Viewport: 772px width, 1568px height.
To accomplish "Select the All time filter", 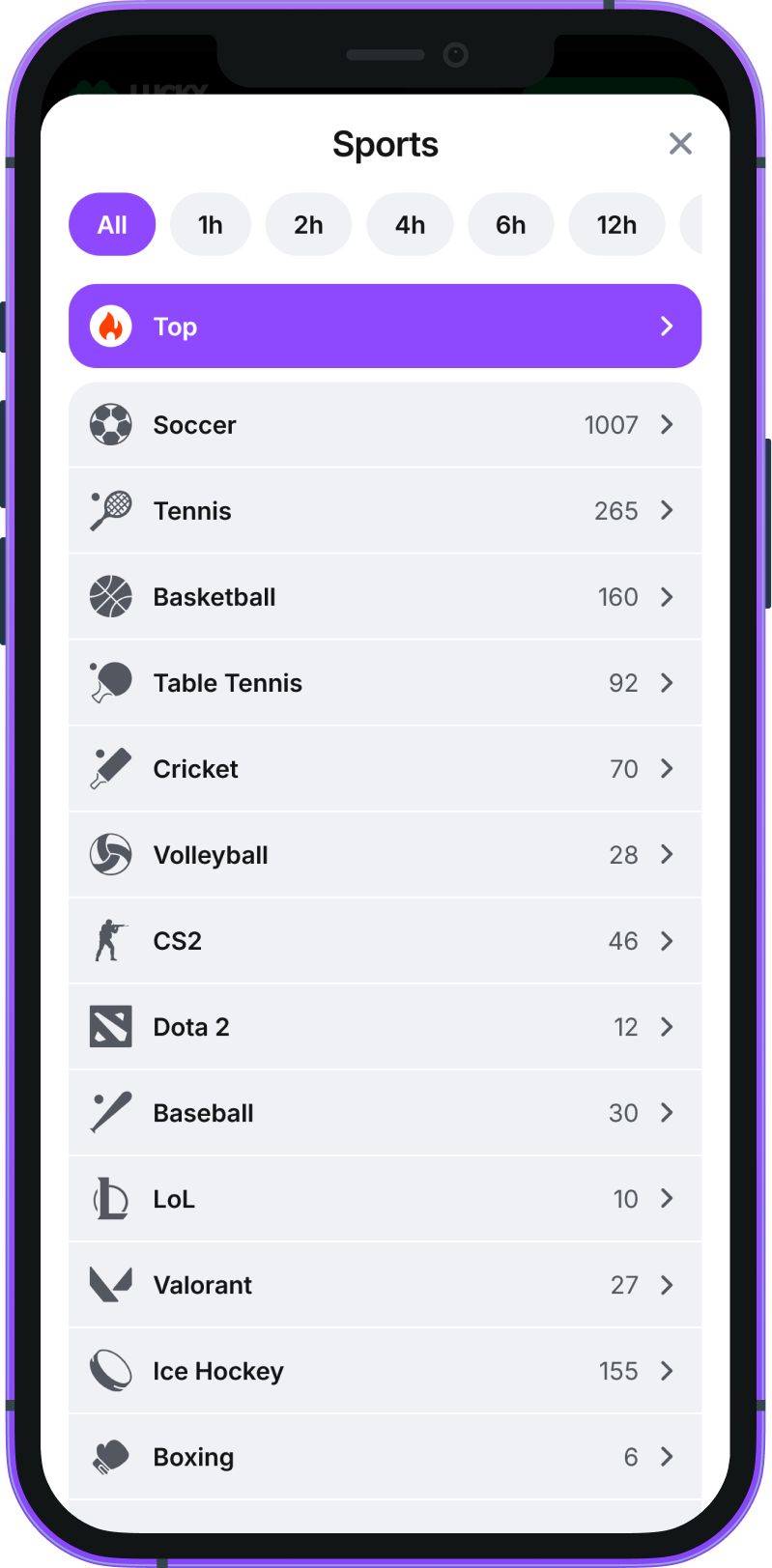I will click(112, 224).
